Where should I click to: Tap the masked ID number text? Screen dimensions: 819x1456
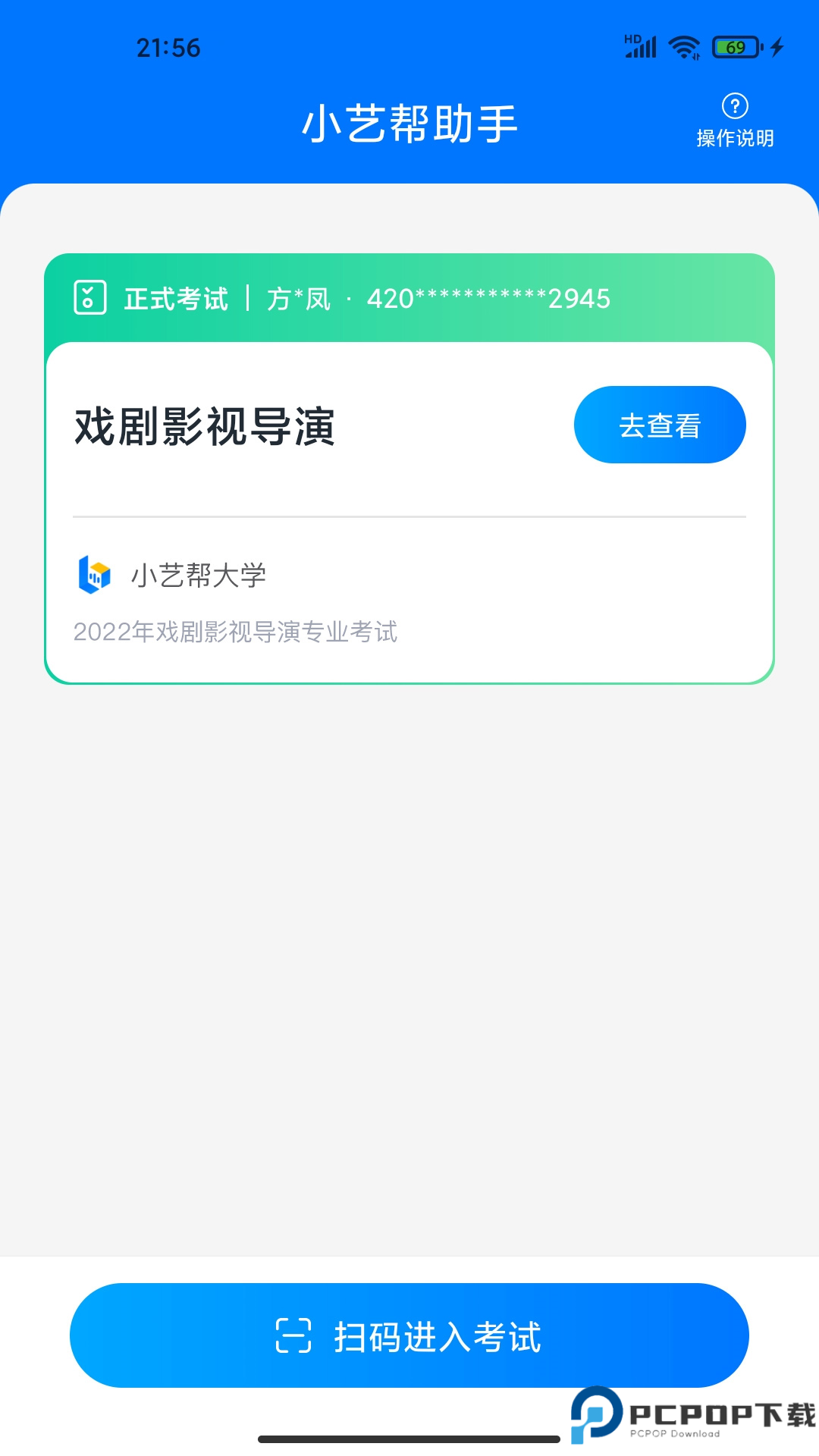coord(488,299)
